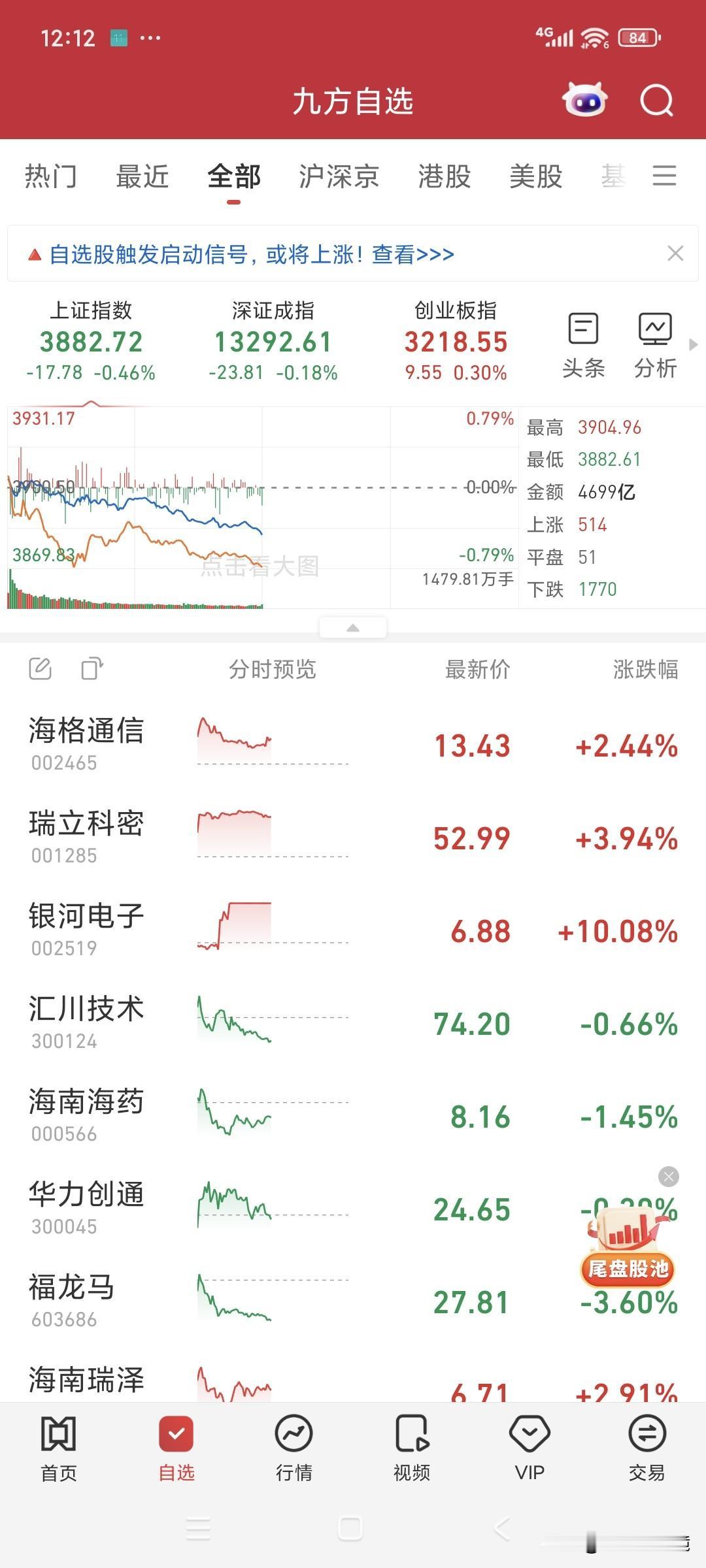Open the 首页 home icon
This screenshot has width=706, height=1568.
pos(58,1441)
